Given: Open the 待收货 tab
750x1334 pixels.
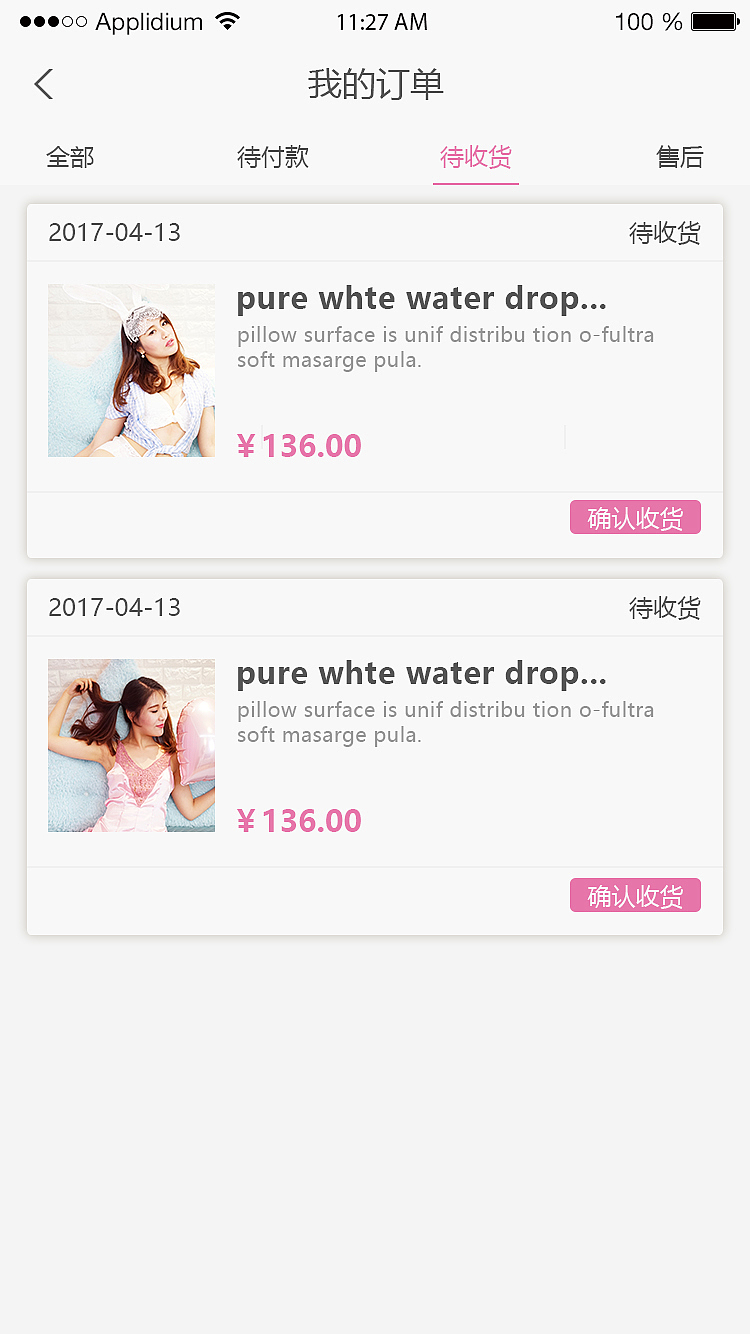Looking at the screenshot, I should pos(476,157).
